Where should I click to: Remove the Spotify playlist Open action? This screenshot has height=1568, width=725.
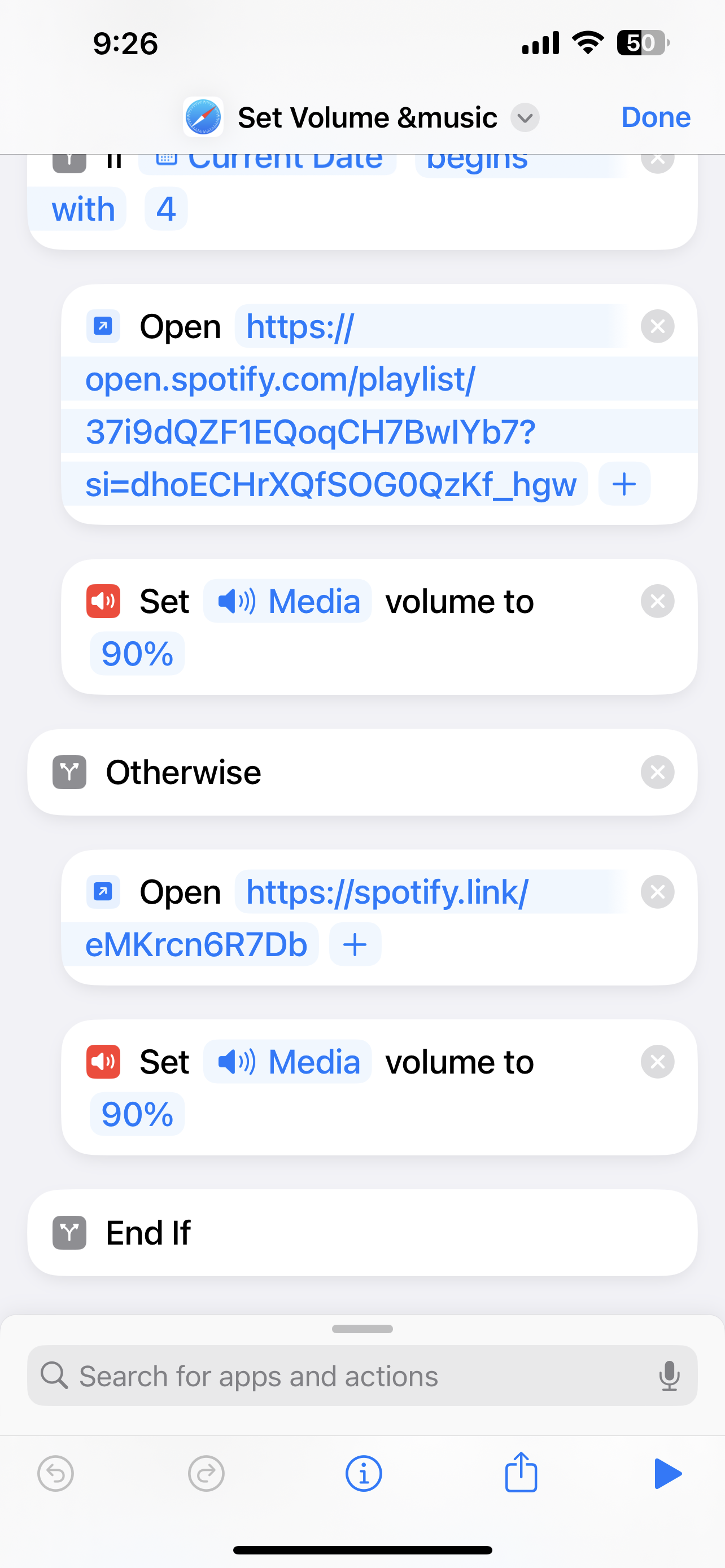point(657,326)
